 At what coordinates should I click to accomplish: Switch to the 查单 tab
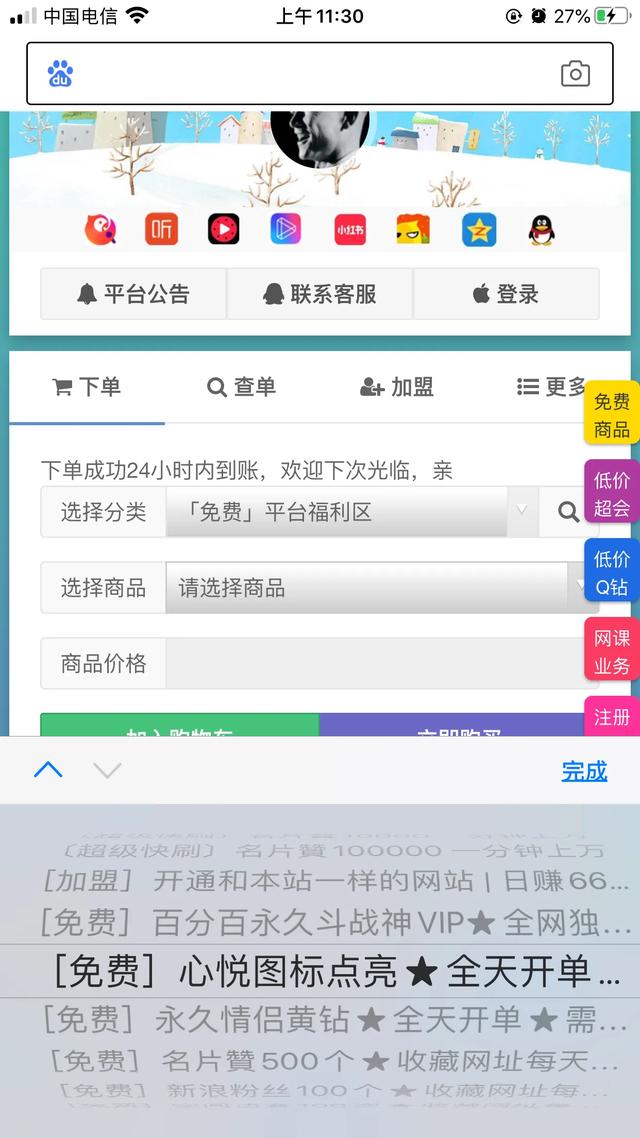[x=241, y=387]
